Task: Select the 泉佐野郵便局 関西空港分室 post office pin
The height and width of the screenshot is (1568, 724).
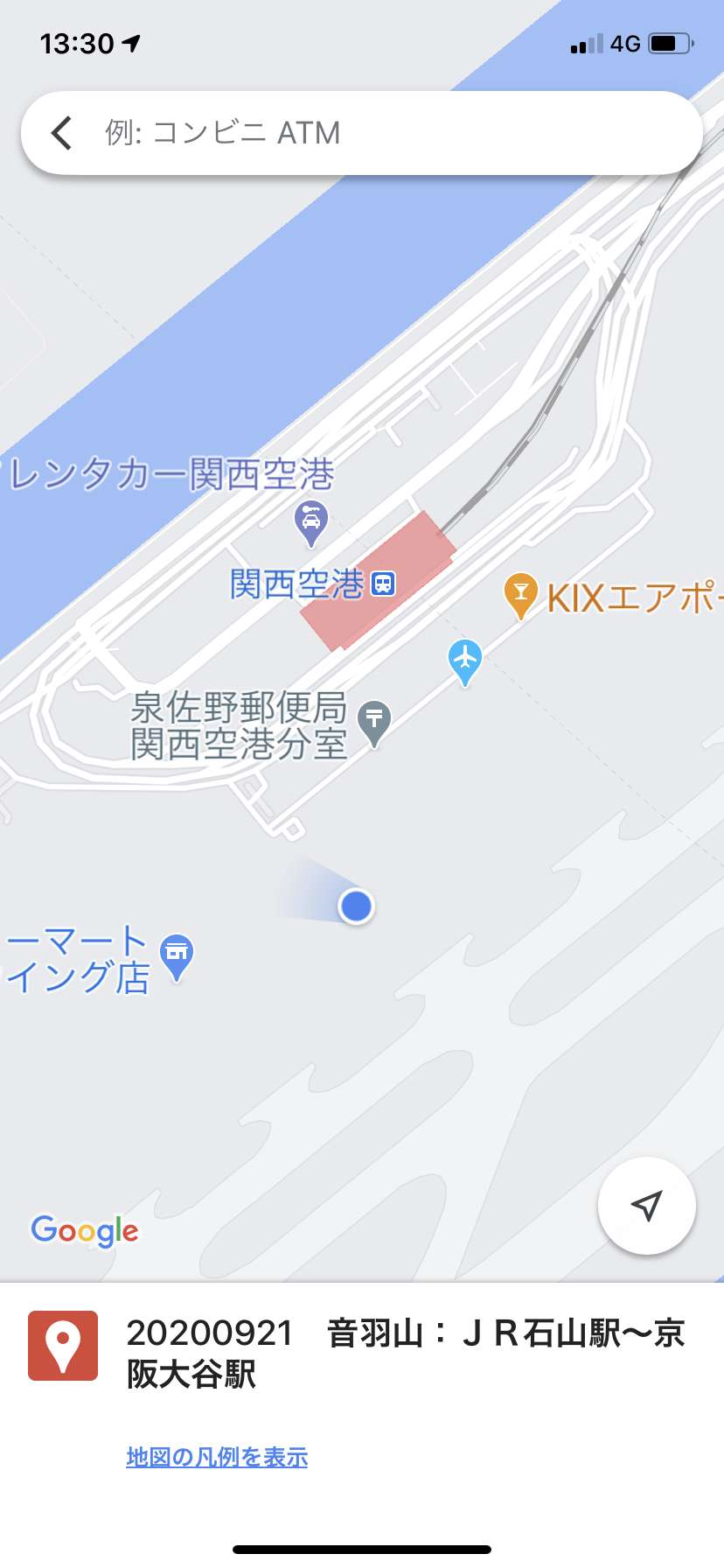Action: click(374, 724)
